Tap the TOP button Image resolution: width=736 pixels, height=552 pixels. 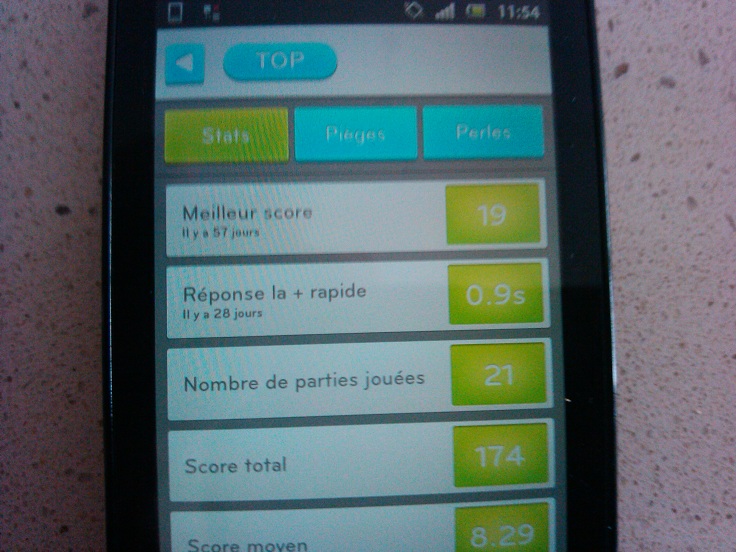(x=280, y=62)
